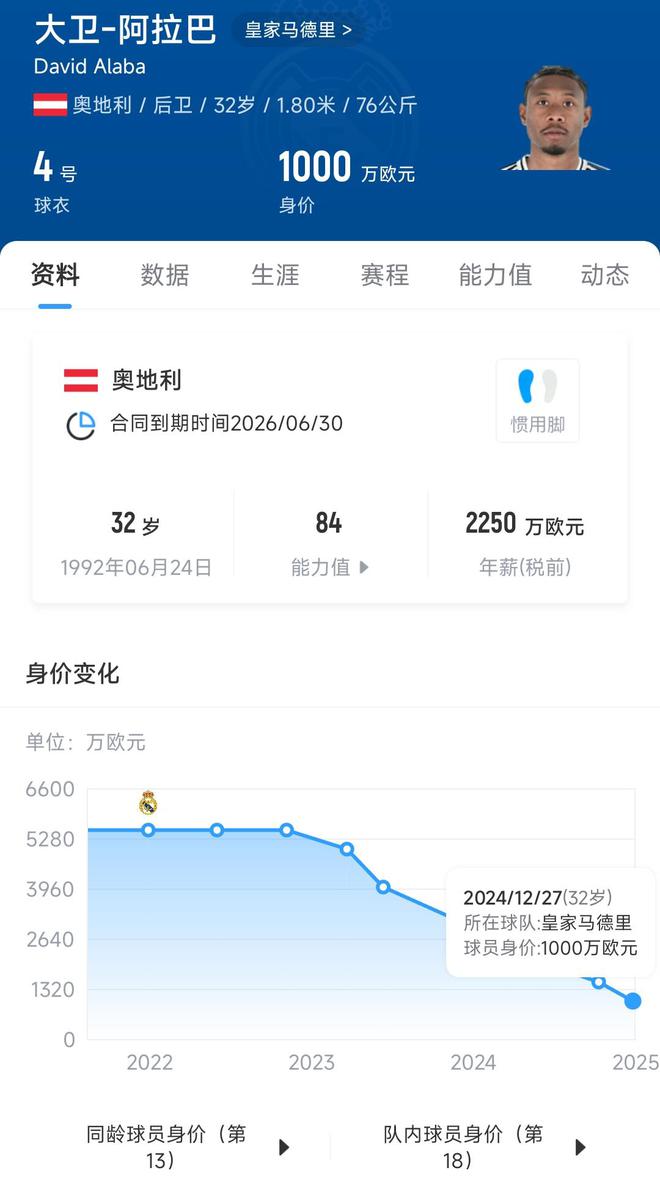This screenshot has width=660, height=1184.
Task: Switch to the 生涯 tab
Action: tap(275, 275)
